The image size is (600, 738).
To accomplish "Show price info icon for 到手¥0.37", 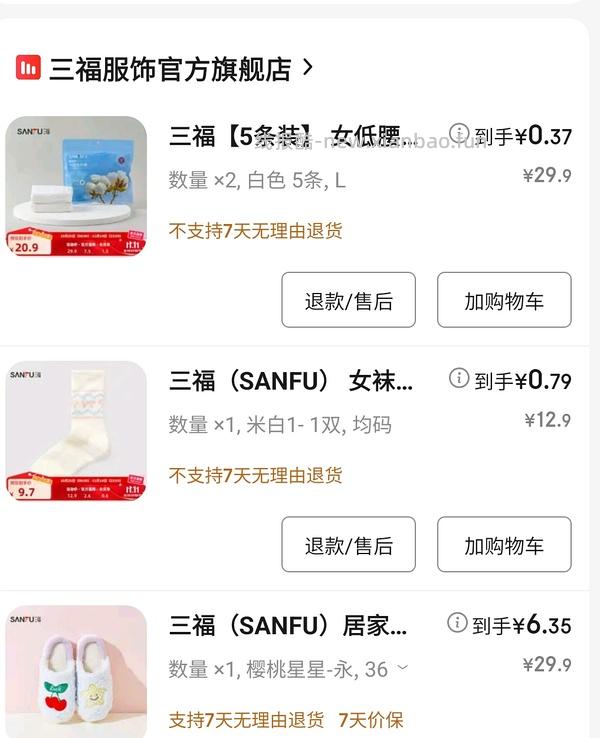I will pyautogui.click(x=459, y=133).
